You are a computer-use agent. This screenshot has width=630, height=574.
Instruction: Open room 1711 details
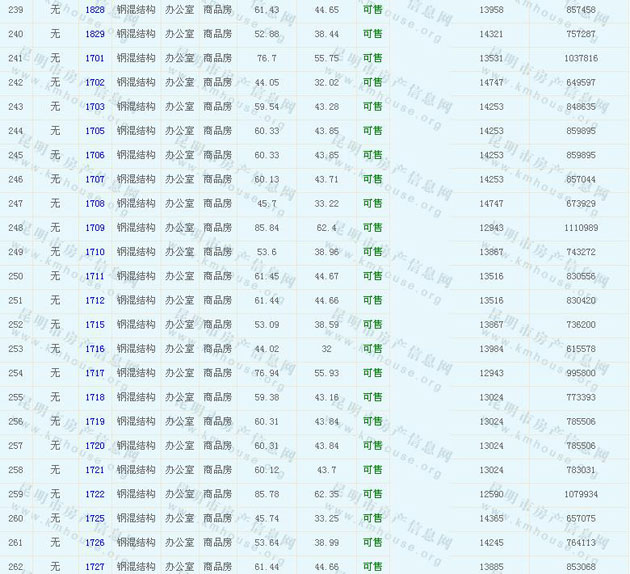[x=95, y=276]
